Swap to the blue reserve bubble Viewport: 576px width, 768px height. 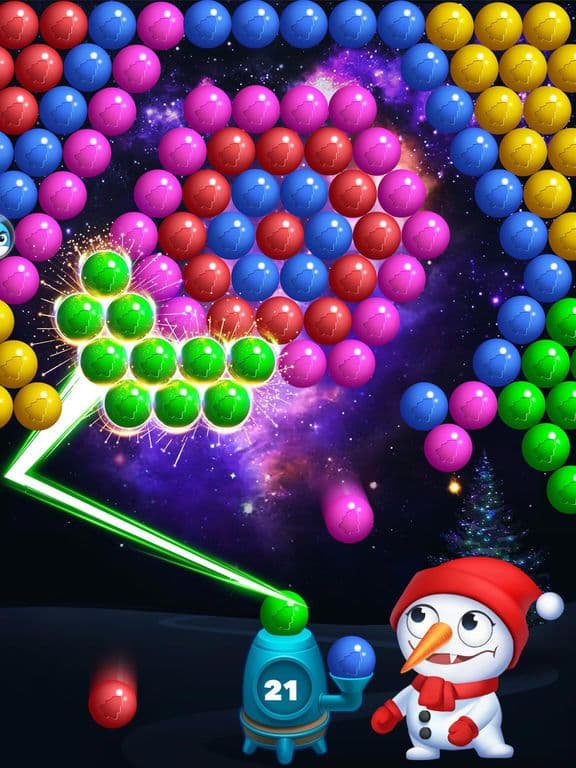point(351,657)
